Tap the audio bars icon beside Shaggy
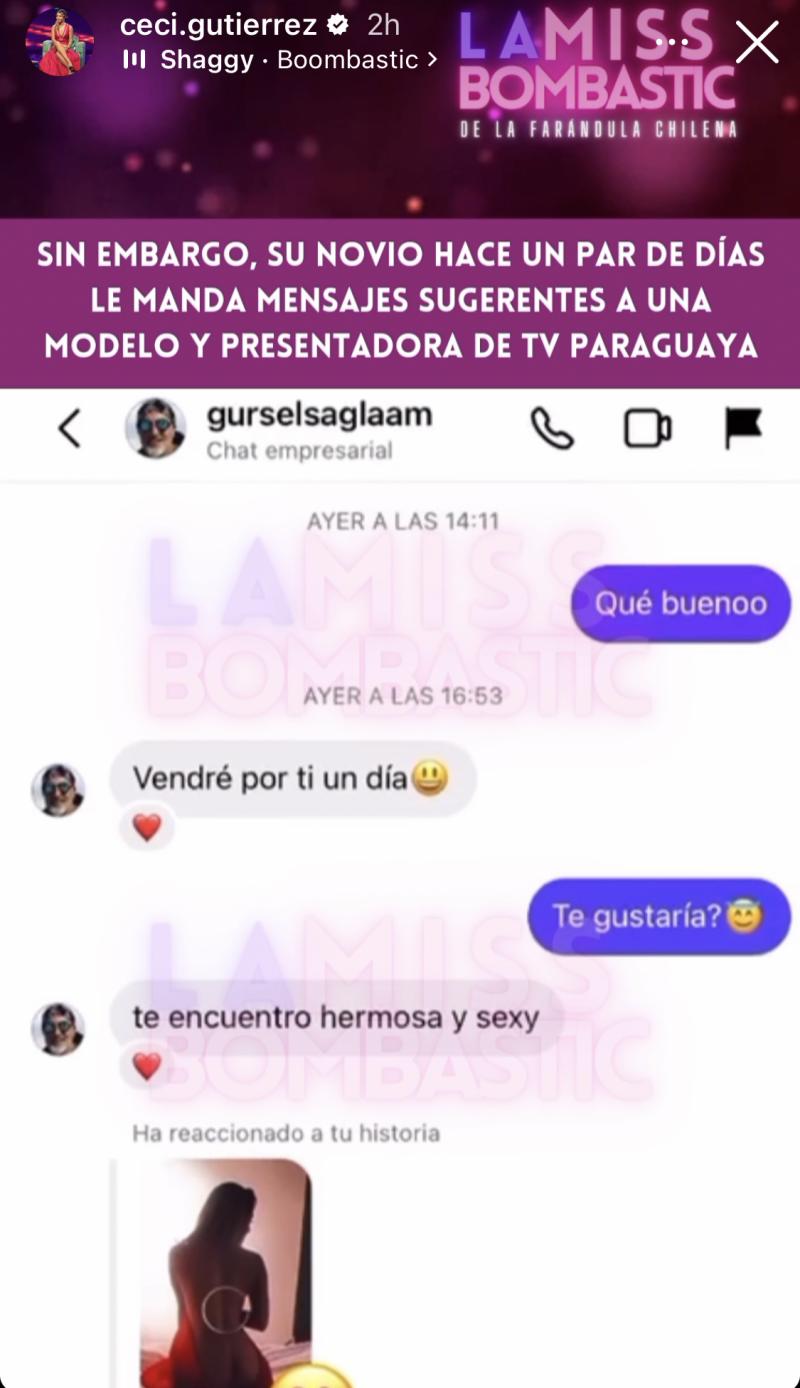Screen dimensions: 800x1388 134,60
